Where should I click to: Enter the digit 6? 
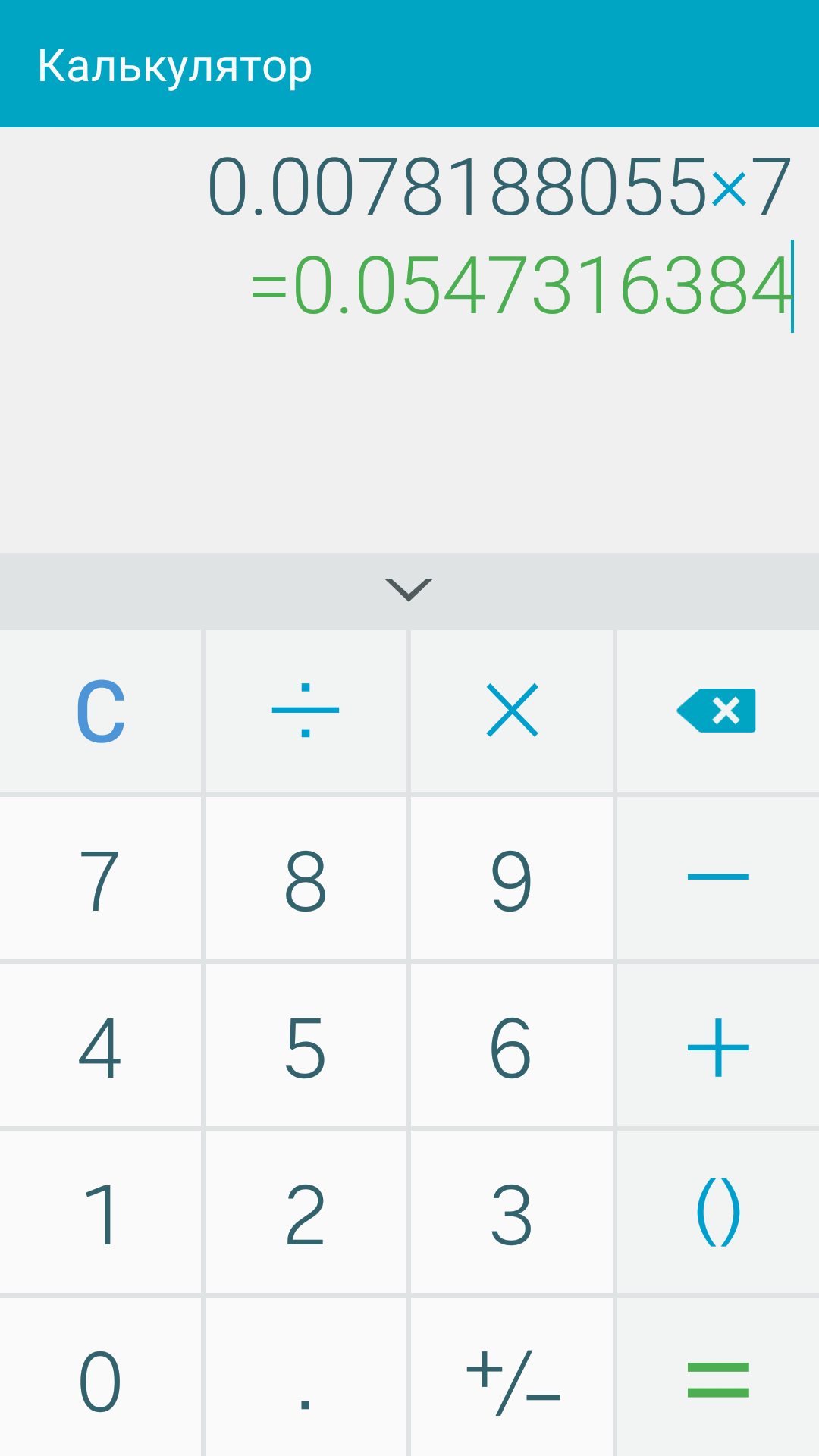512,1045
